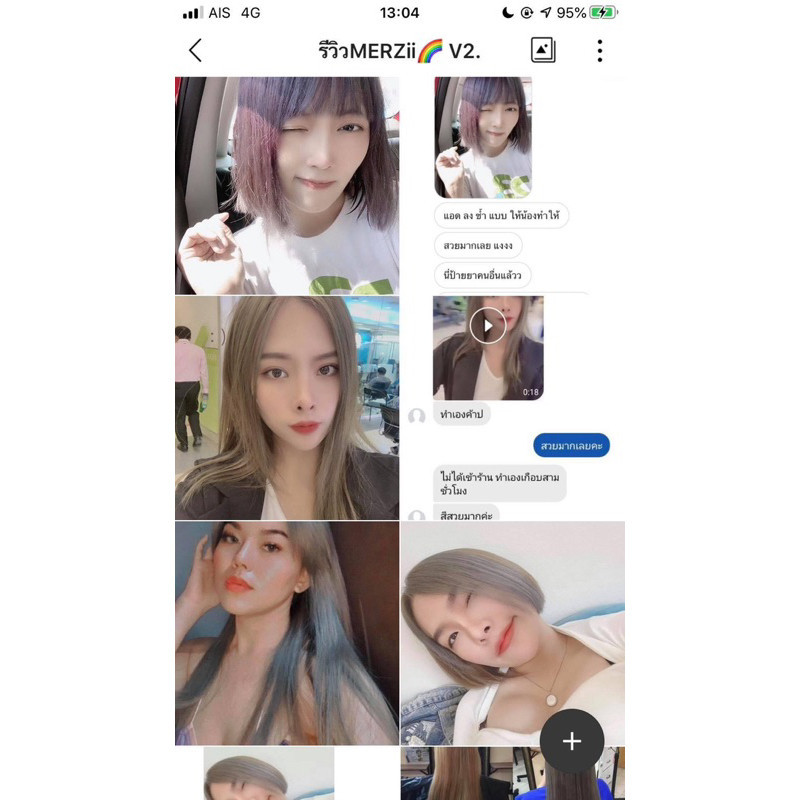
Task: Open the large photo of the winking purple-haired woman
Action: [287, 186]
